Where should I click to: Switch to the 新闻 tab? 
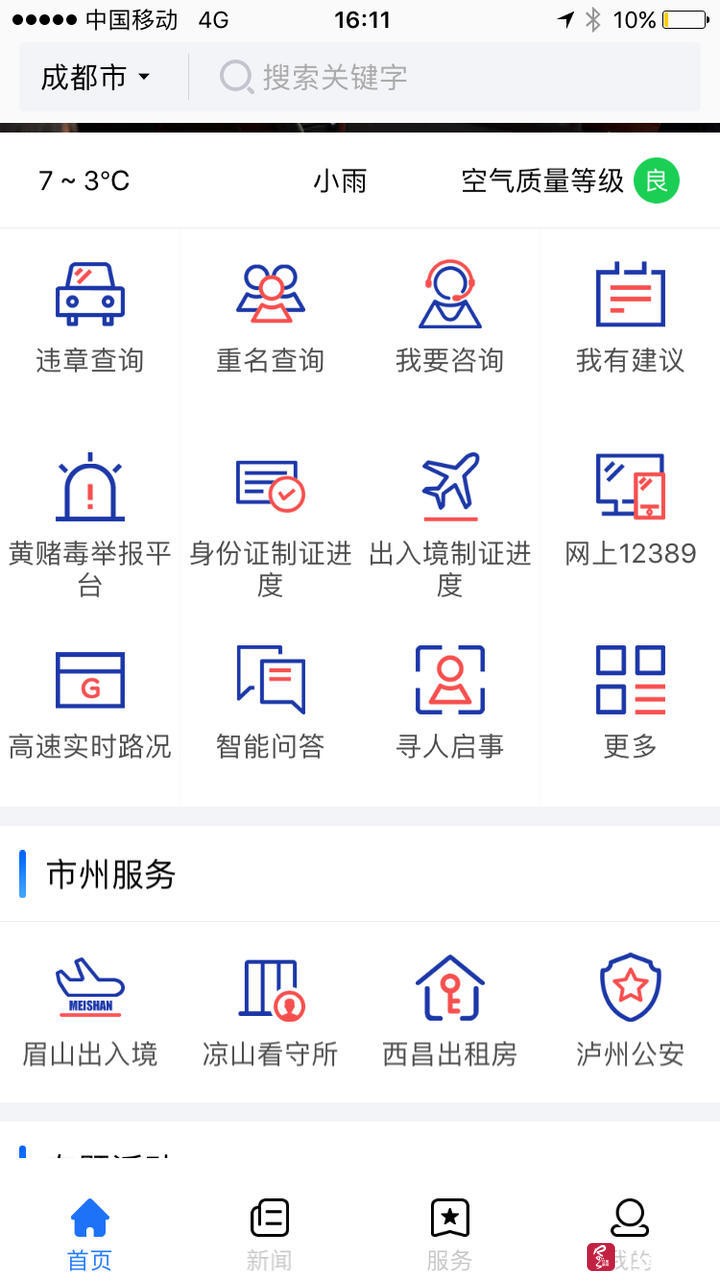[270, 1234]
